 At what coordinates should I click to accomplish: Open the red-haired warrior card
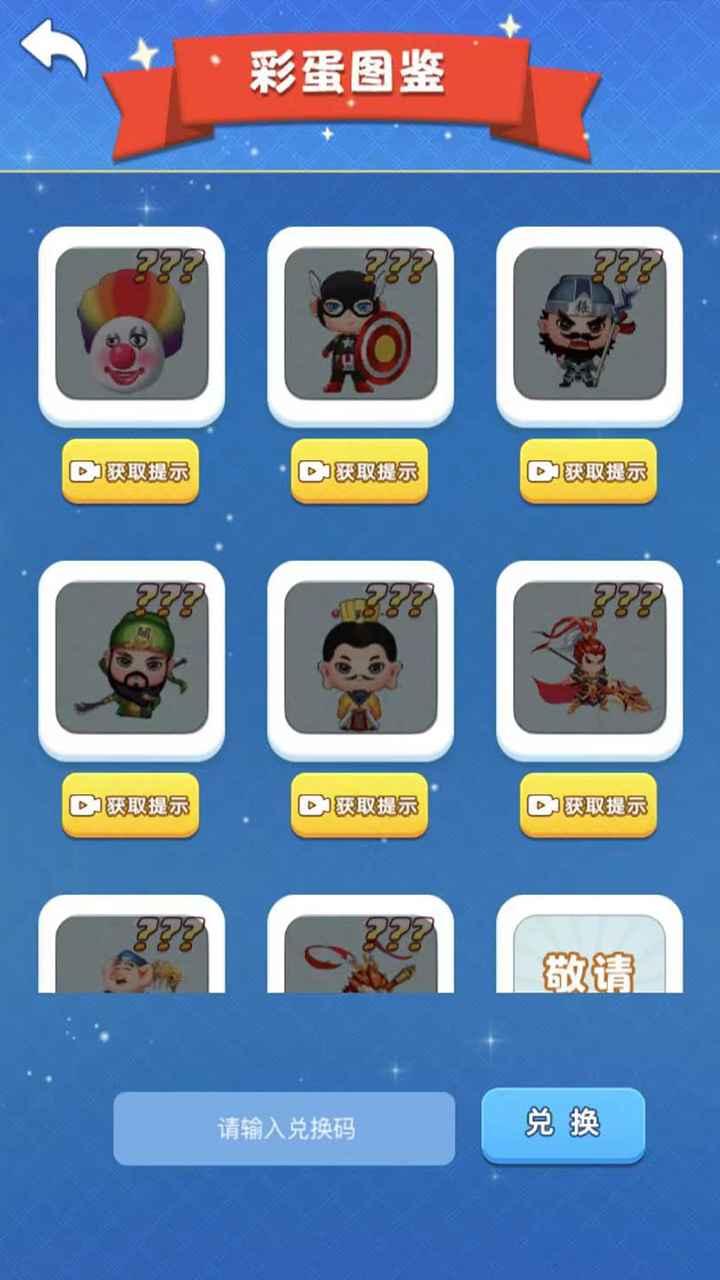[589, 659]
